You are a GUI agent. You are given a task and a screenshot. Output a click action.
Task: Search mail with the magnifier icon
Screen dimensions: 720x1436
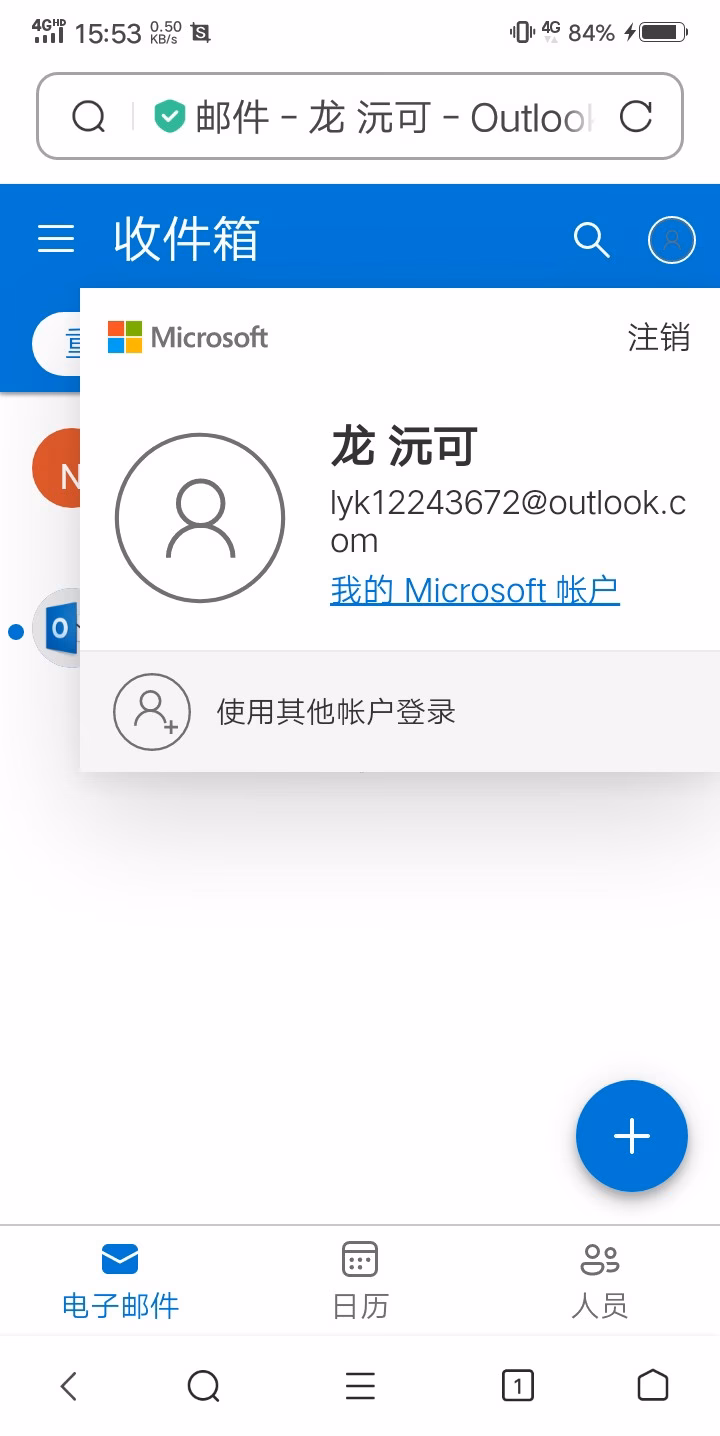(x=591, y=240)
